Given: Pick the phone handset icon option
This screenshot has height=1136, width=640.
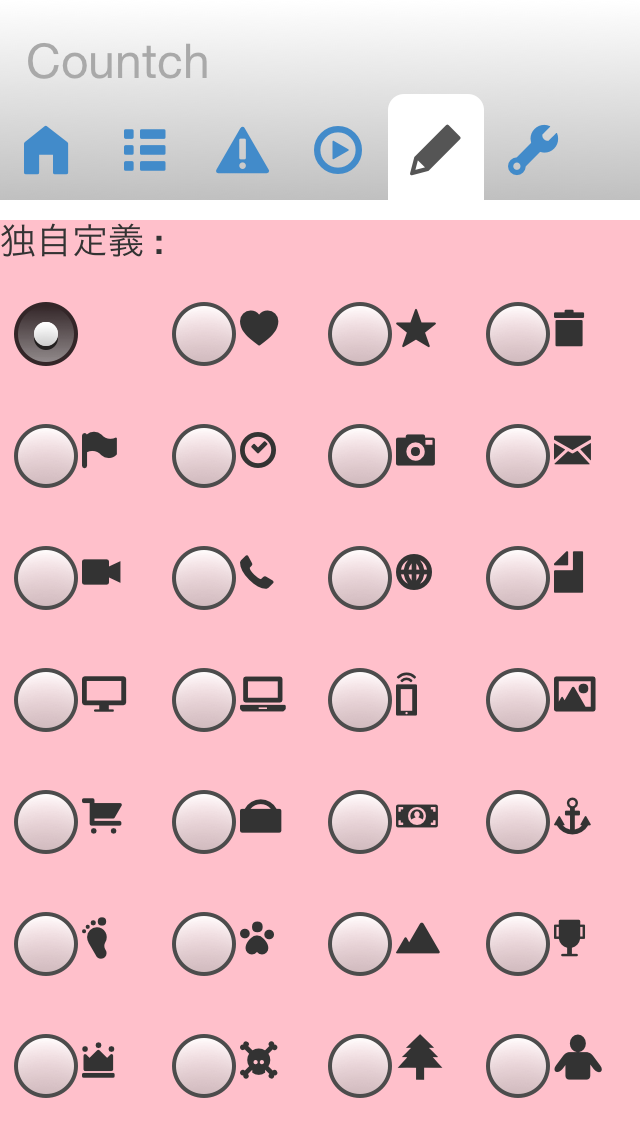Looking at the screenshot, I should point(204,578).
